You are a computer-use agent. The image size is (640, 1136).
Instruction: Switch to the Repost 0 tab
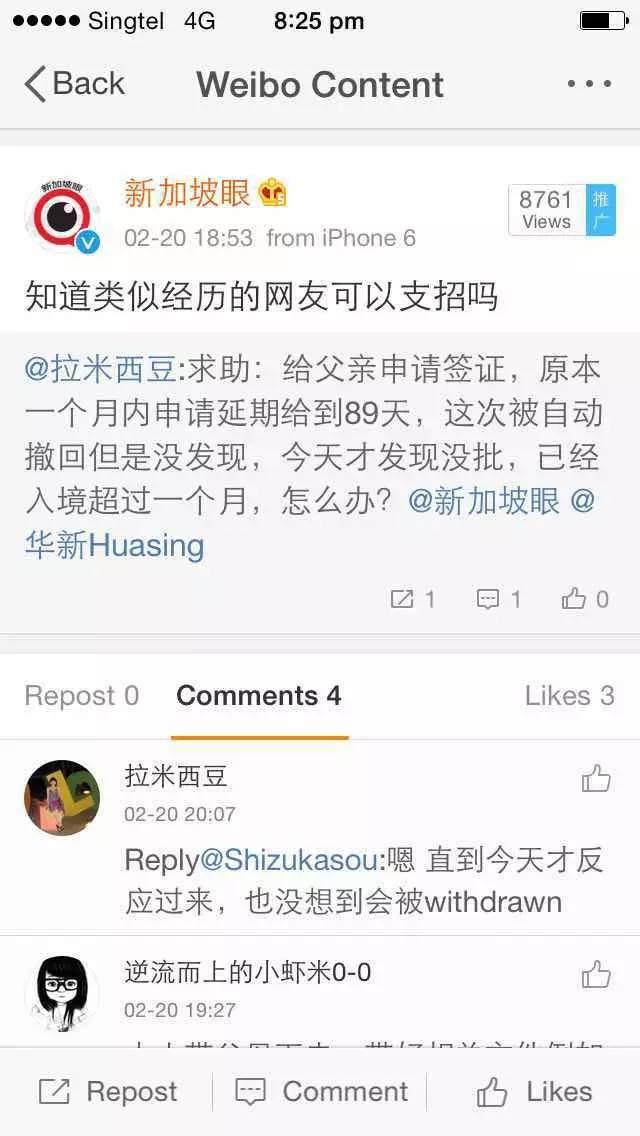(x=82, y=696)
